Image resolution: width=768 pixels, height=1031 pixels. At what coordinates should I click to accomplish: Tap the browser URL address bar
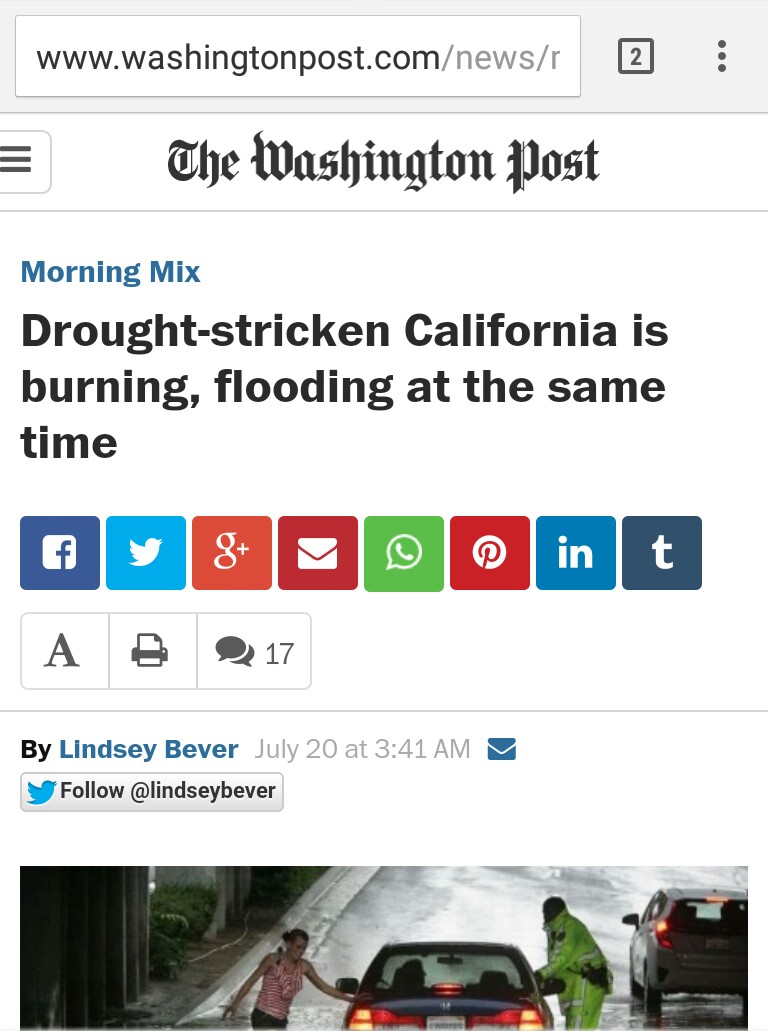[297, 57]
